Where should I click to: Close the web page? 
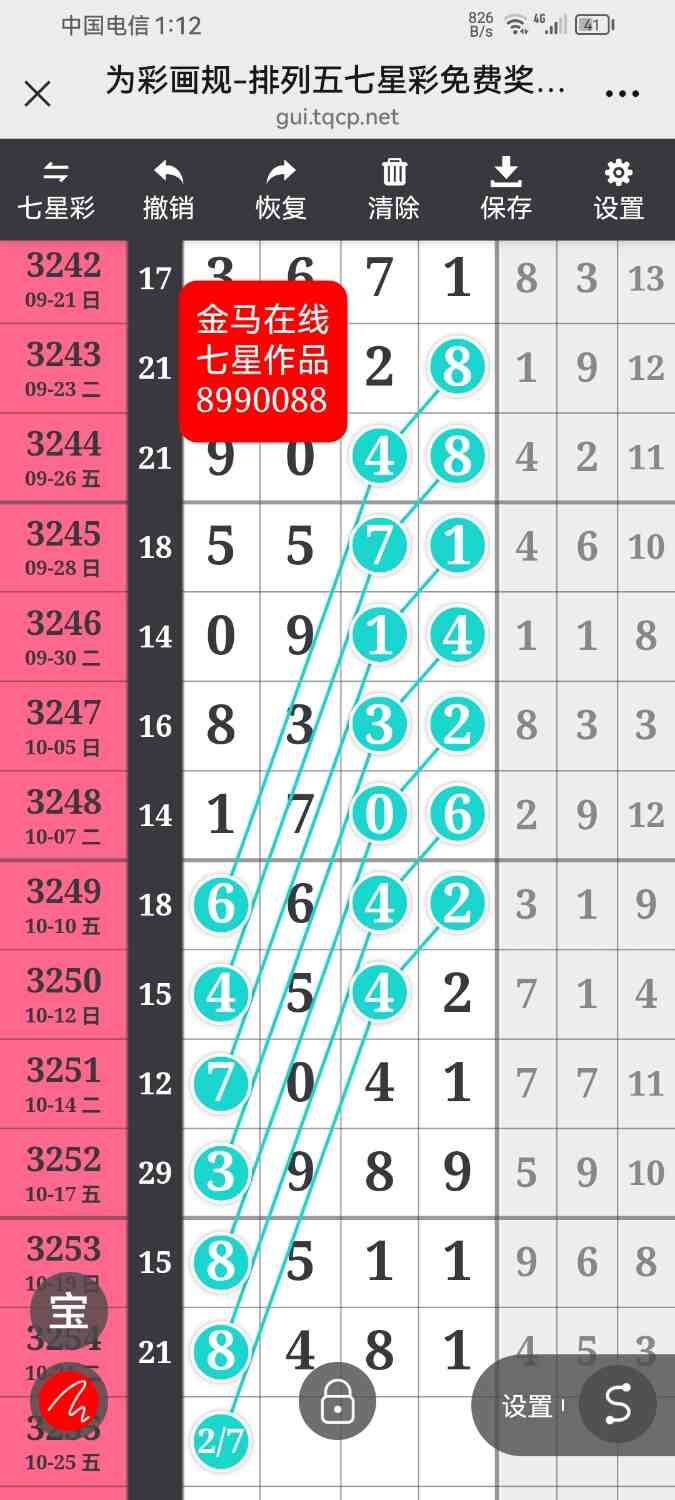point(37,95)
